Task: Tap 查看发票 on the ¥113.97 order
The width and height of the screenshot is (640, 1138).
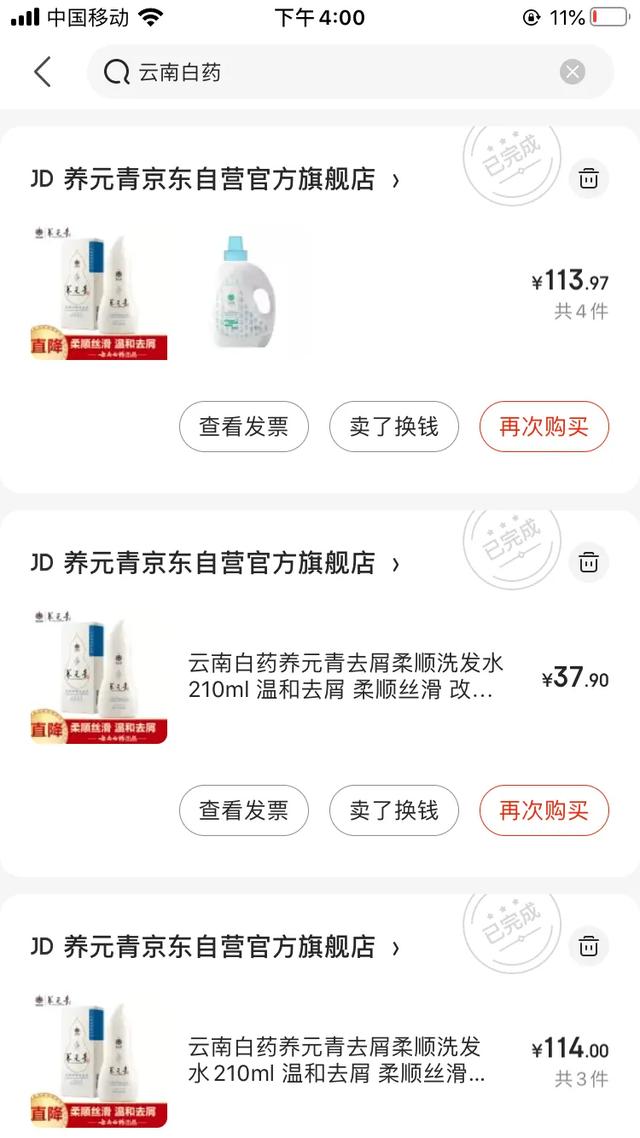Action: tap(244, 427)
